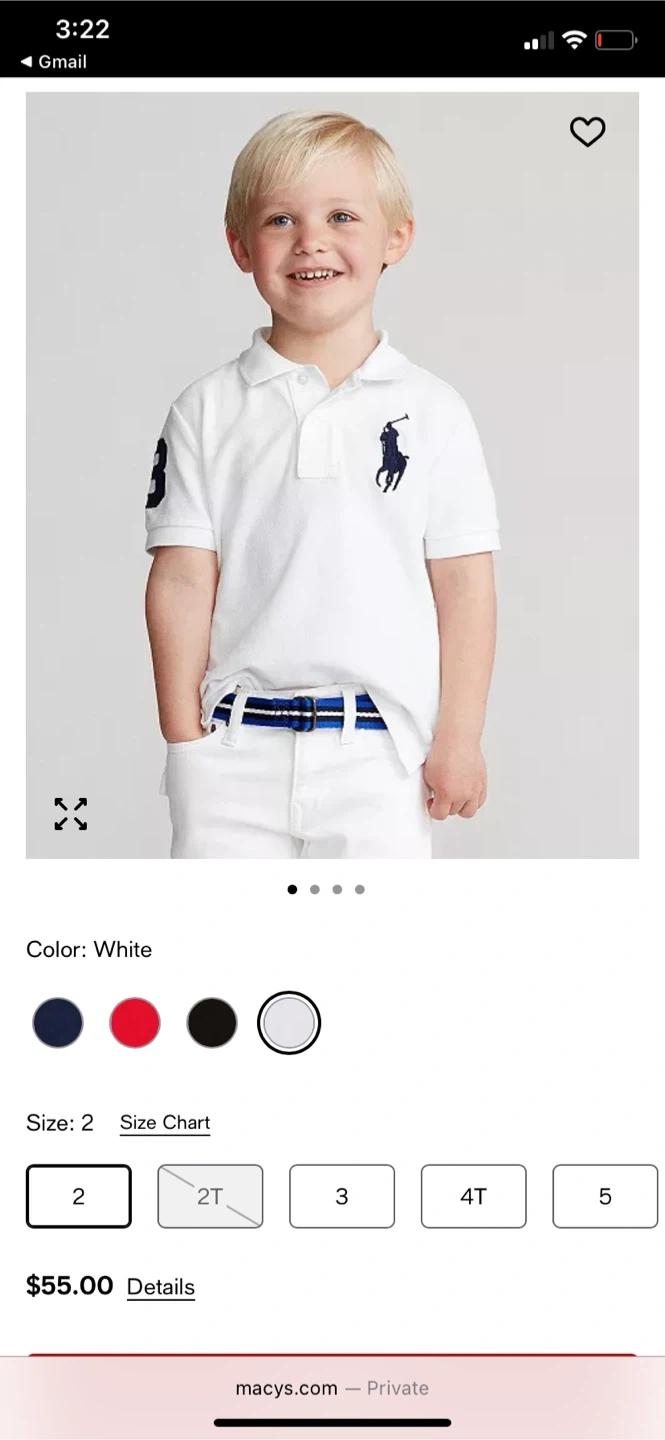Select the navy color swatch
The height and width of the screenshot is (1440, 665).
58,1023
